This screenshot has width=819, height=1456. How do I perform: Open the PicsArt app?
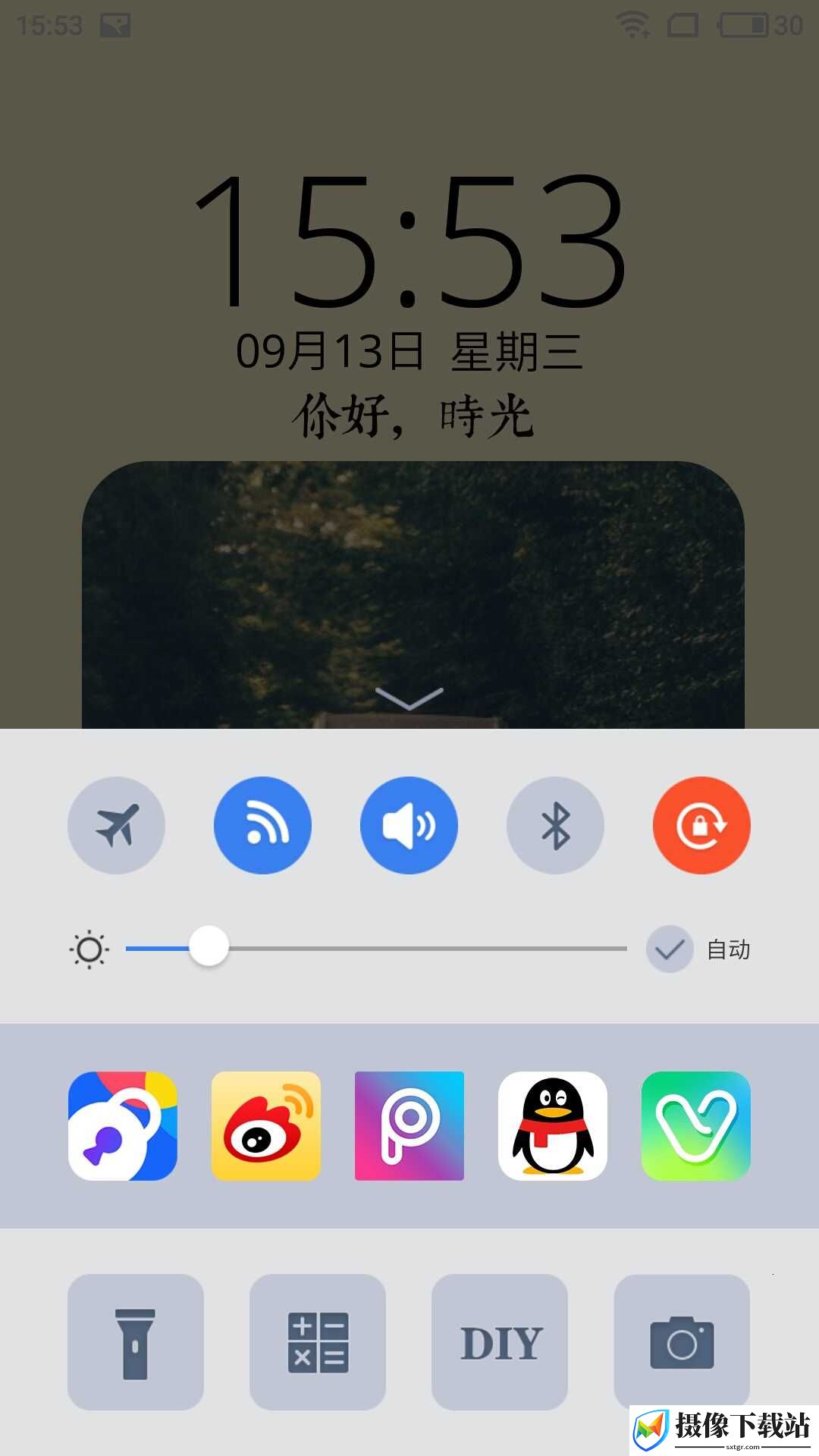coord(409,1126)
